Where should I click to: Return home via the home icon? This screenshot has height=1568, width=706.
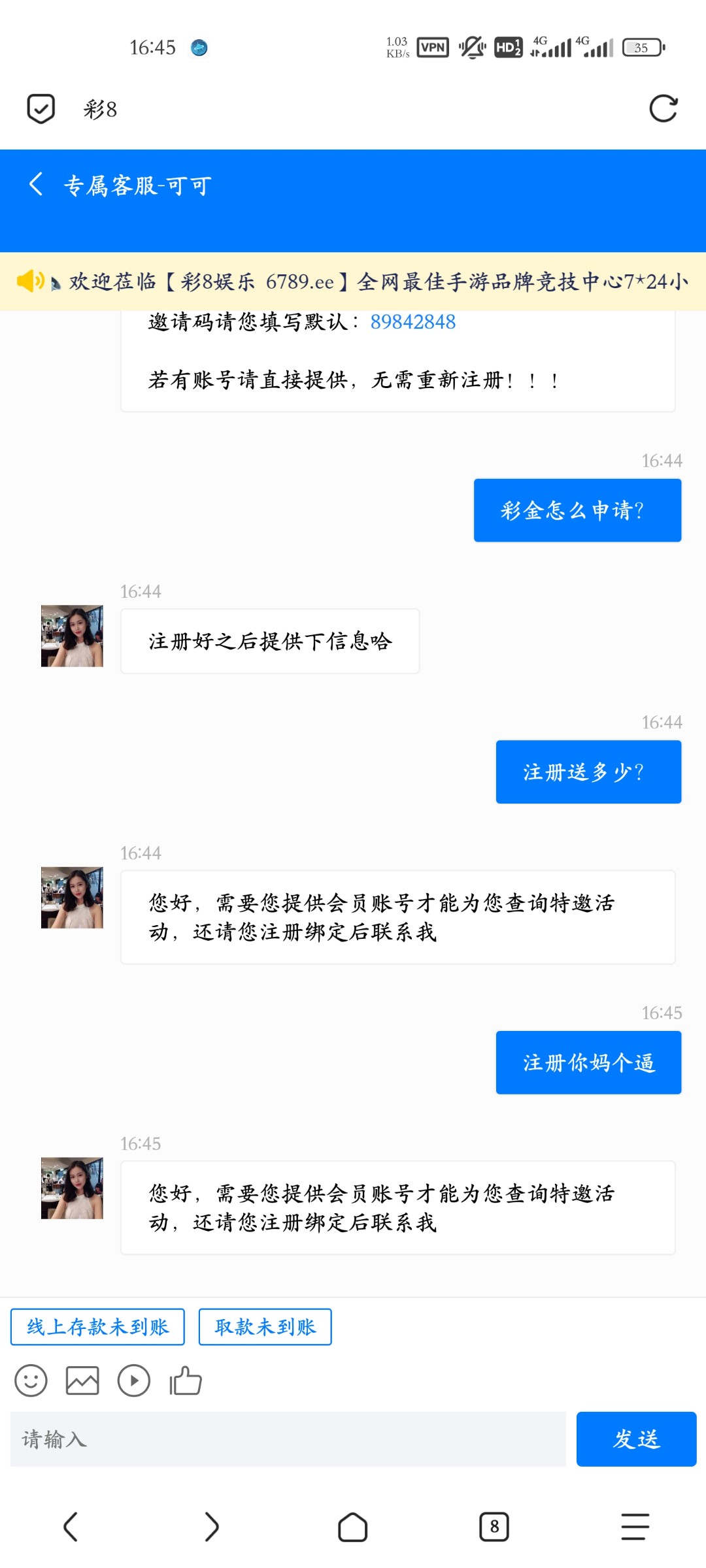(353, 1527)
